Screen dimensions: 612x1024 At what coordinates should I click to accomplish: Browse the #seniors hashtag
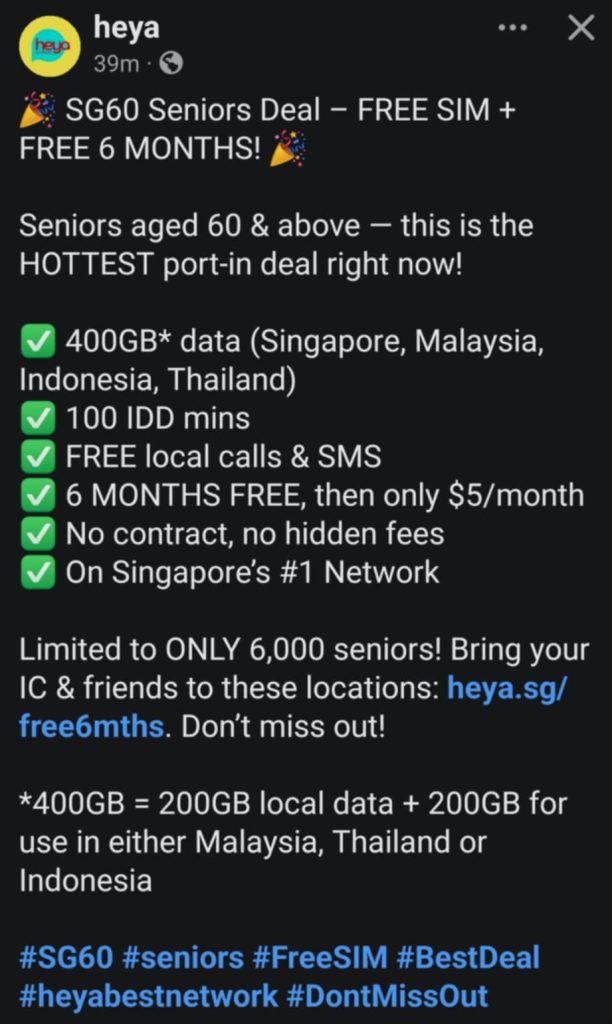(183, 958)
